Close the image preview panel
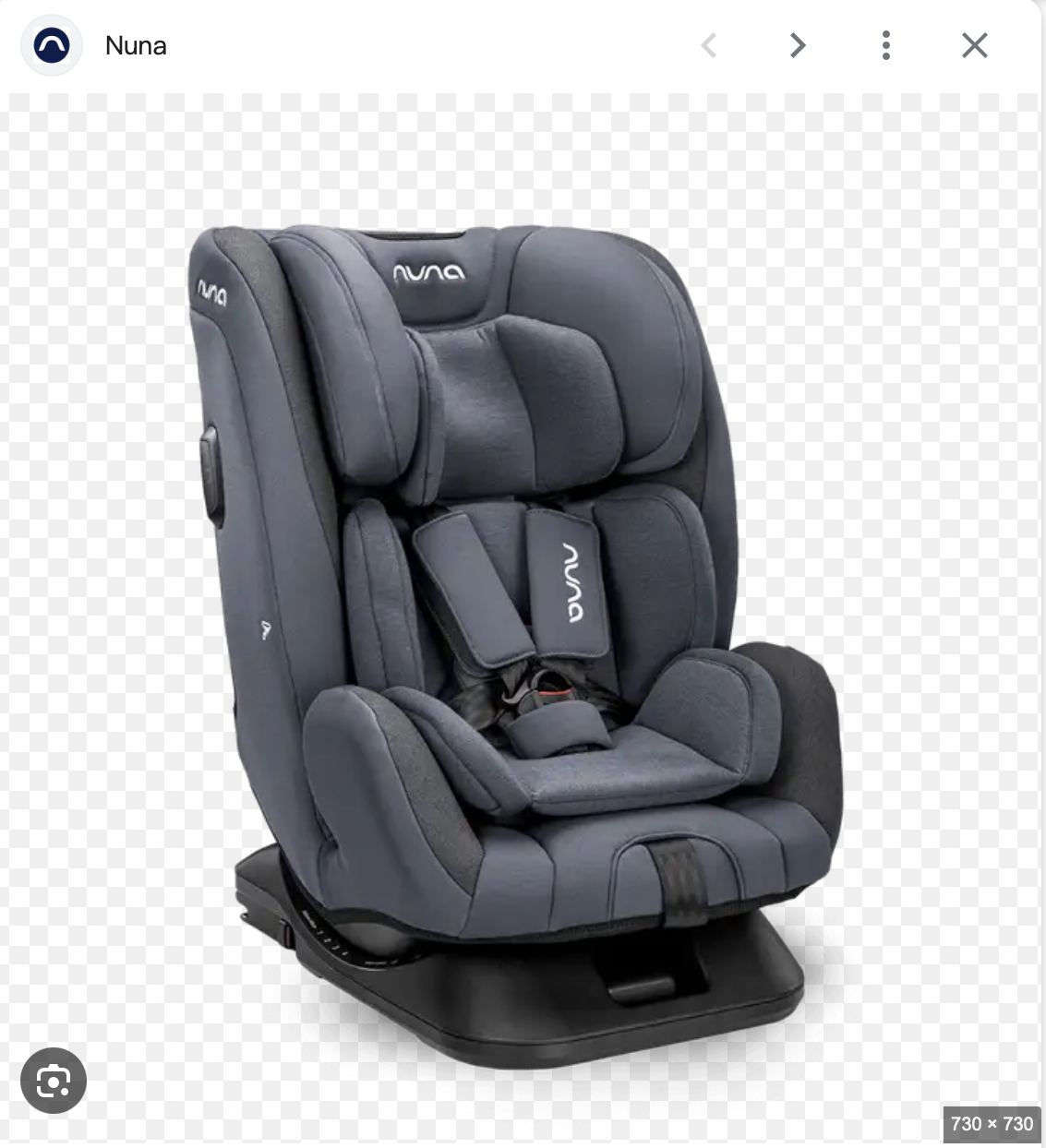The image size is (1046, 1148). pos(974,45)
